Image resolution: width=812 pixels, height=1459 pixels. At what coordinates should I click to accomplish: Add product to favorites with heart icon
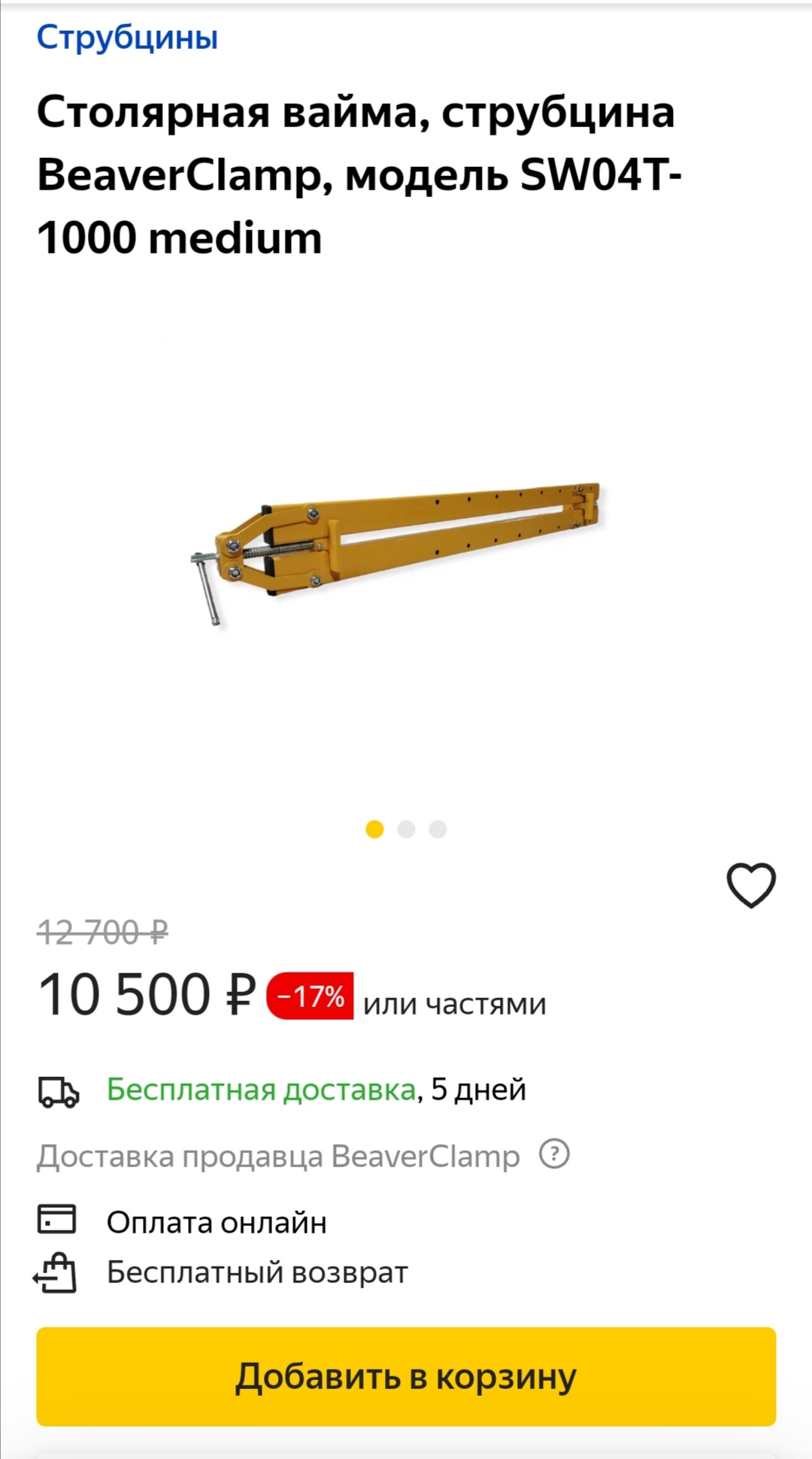[x=750, y=884]
